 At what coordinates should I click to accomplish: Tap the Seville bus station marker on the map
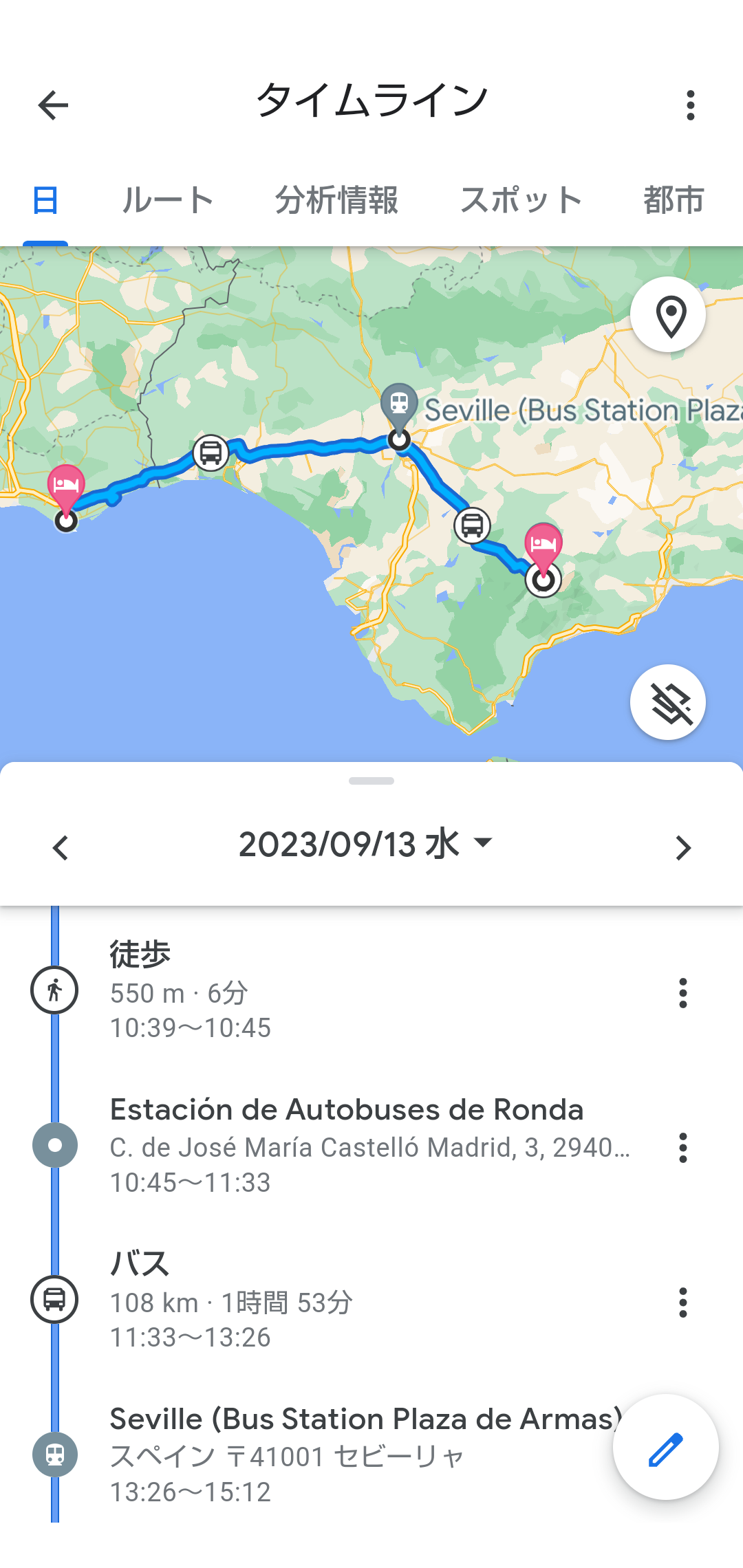399,404
